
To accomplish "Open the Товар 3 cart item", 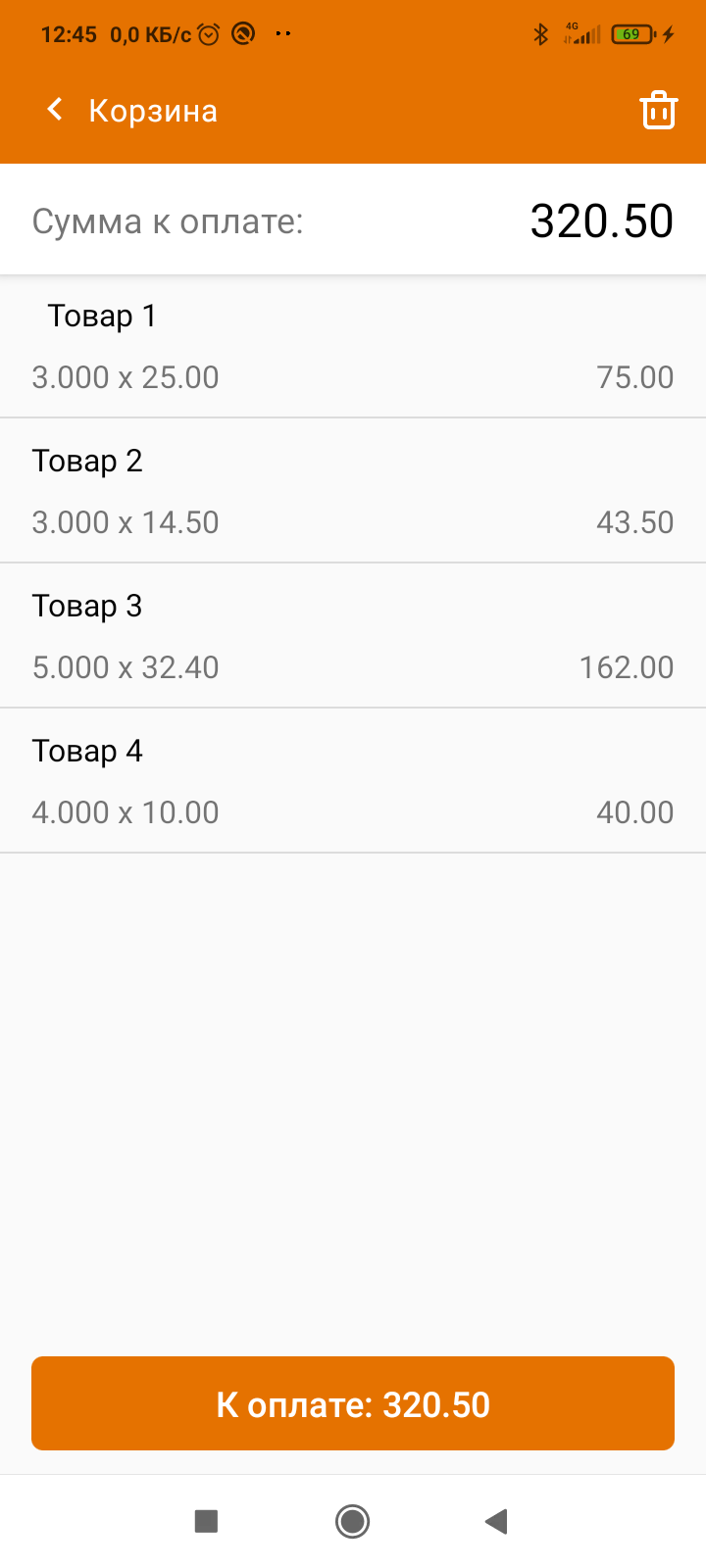I will pyautogui.click(x=353, y=636).
